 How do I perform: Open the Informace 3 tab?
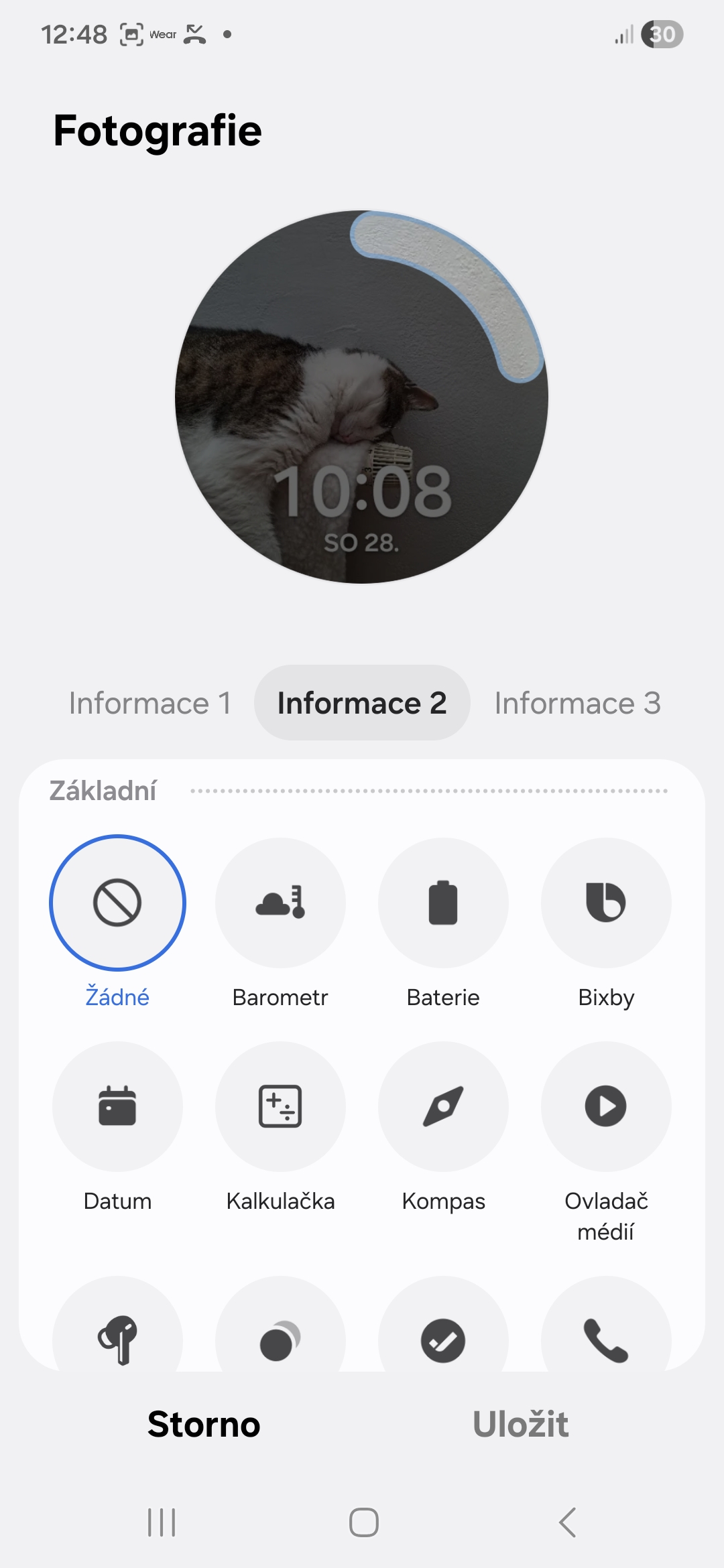pyautogui.click(x=577, y=703)
